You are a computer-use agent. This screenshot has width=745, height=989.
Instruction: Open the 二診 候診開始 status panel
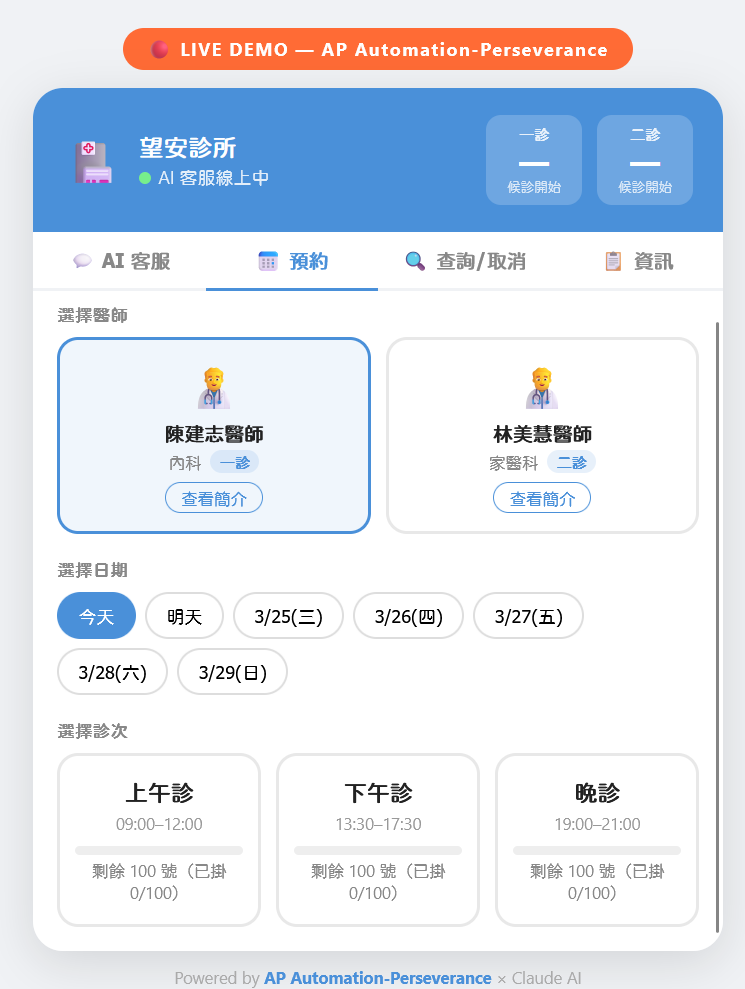[644, 160]
